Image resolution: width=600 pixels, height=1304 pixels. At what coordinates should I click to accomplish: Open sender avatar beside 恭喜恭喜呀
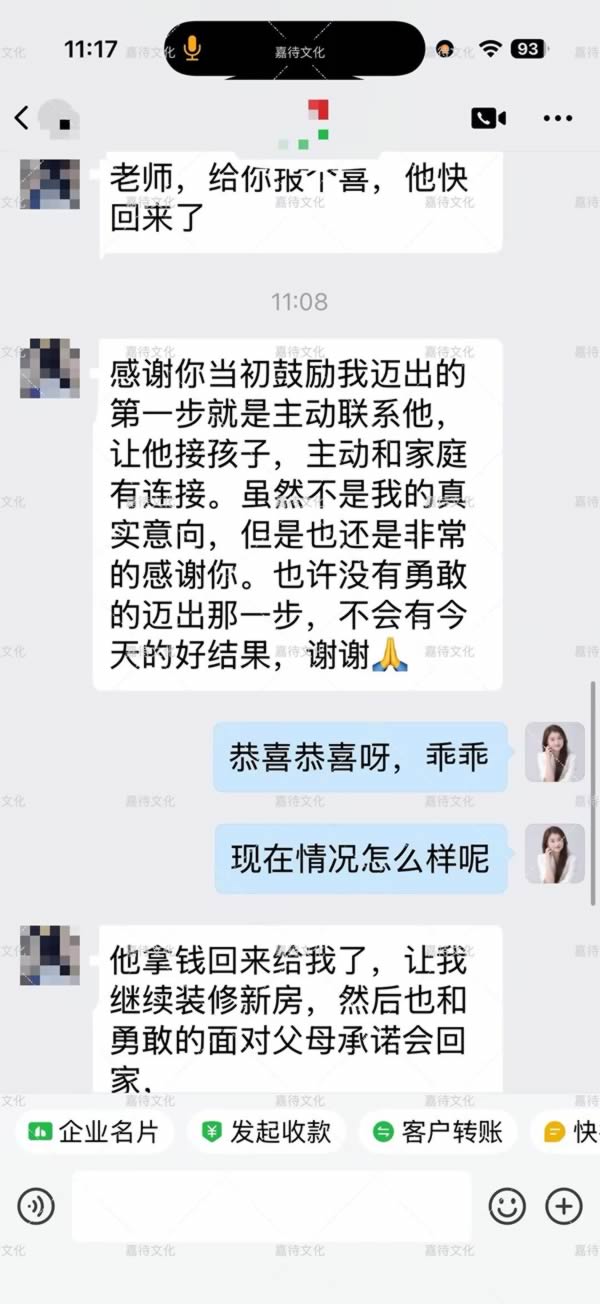pyautogui.click(x=554, y=752)
